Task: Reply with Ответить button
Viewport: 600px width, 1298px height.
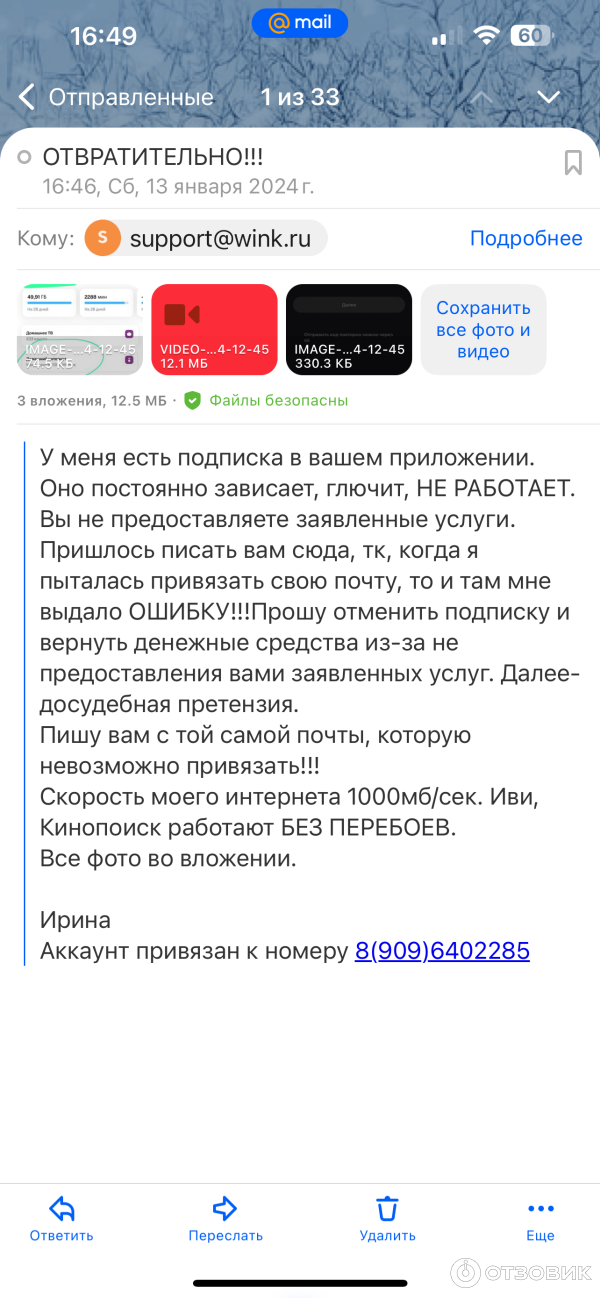Action: tap(61, 1219)
